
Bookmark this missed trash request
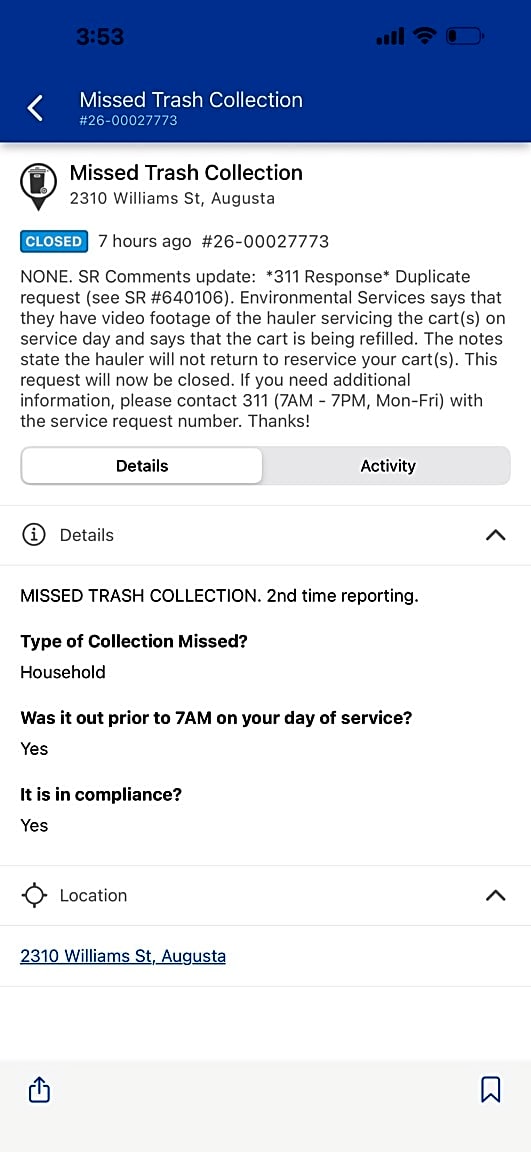491,1090
